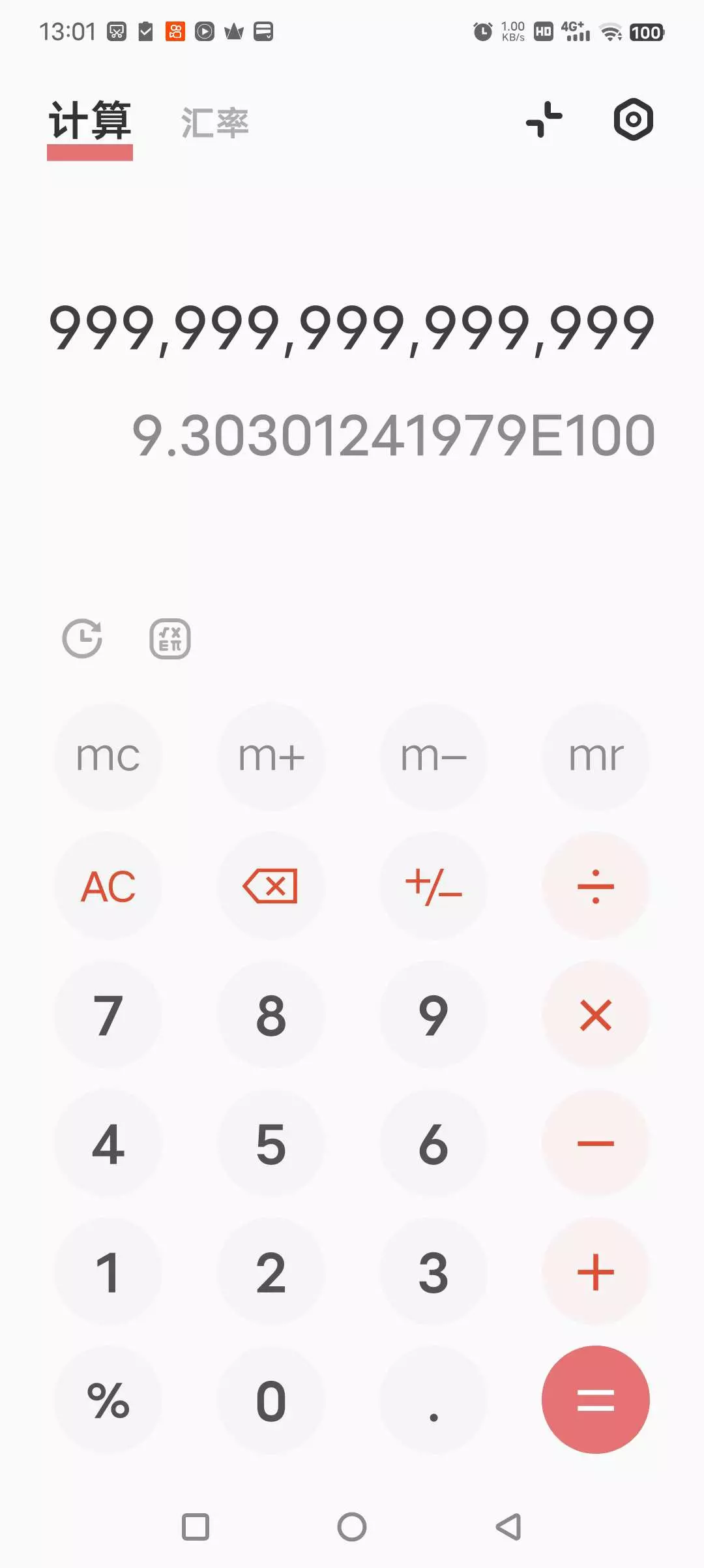Enter the digit 7

point(108,1015)
